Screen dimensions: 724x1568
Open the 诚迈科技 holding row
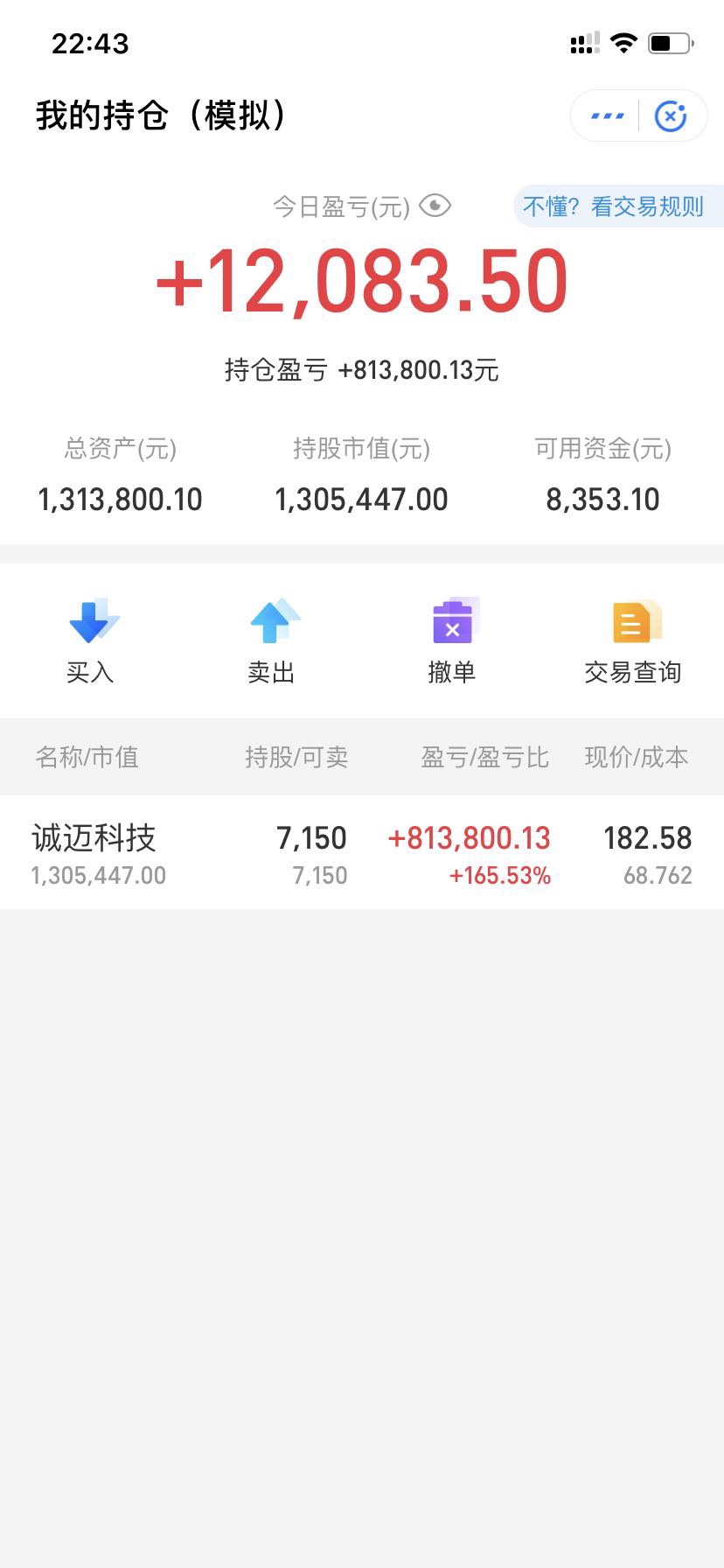point(361,852)
